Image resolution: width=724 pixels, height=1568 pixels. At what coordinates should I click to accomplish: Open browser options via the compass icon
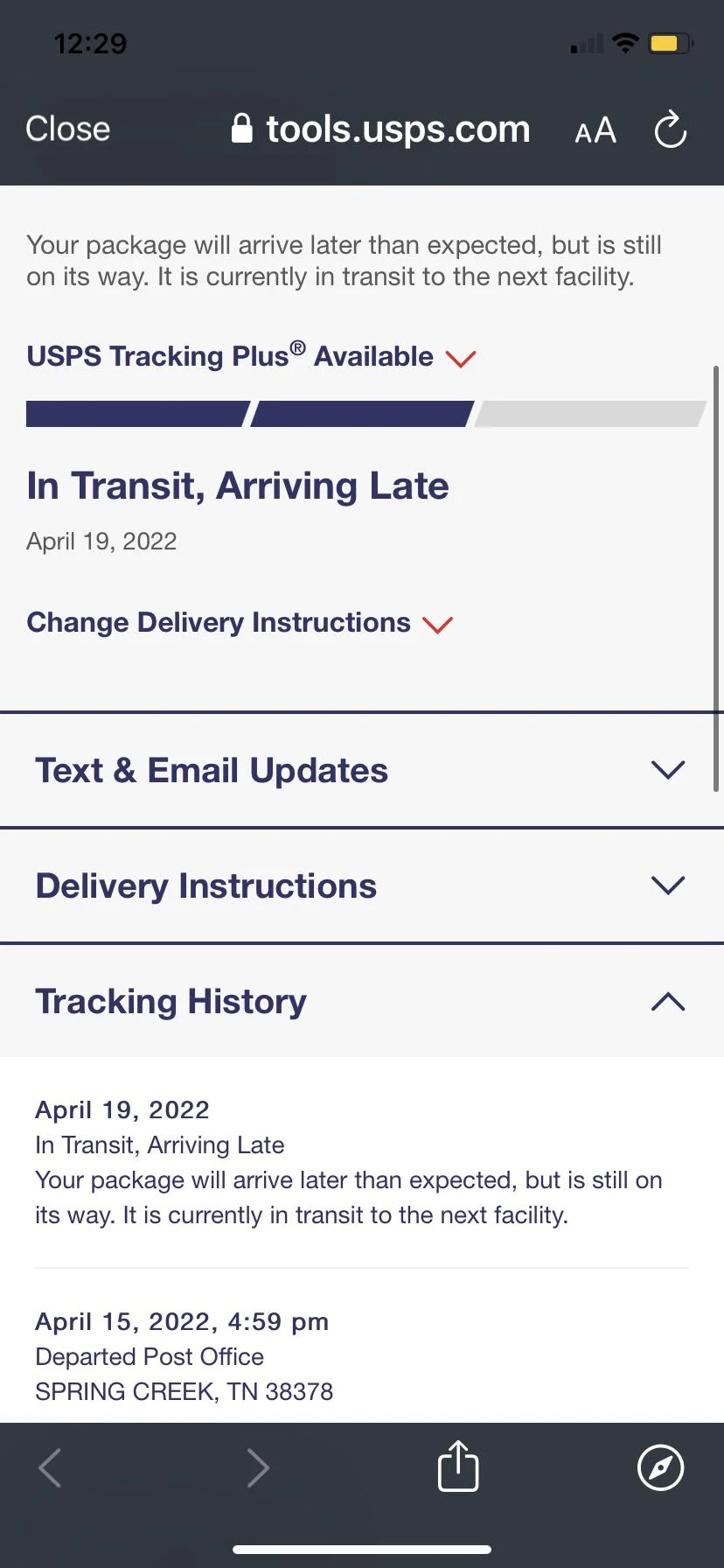660,1468
